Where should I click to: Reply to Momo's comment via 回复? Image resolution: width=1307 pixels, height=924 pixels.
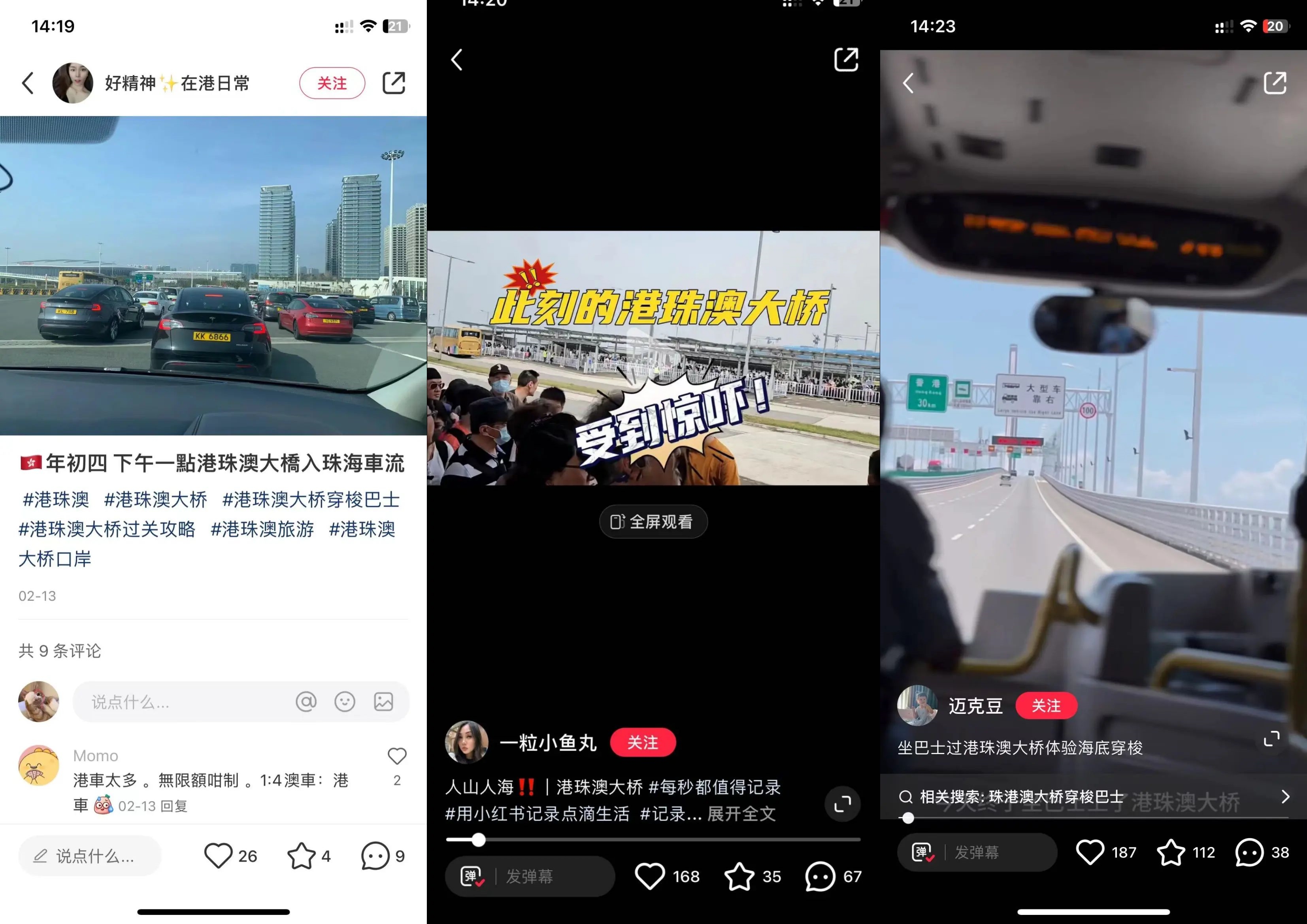coord(174,806)
